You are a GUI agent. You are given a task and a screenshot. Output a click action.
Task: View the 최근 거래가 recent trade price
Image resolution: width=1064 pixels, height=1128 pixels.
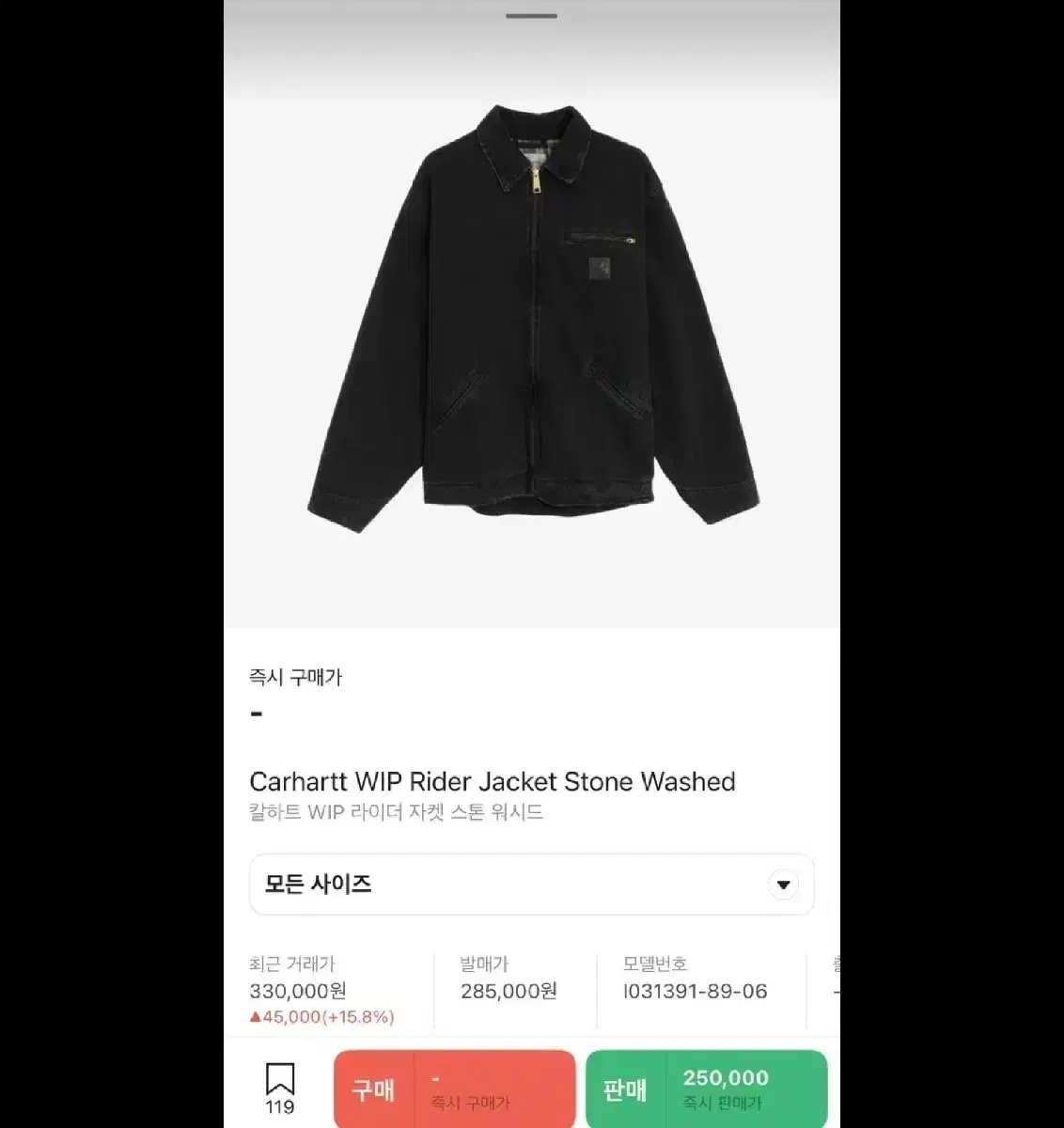click(297, 990)
